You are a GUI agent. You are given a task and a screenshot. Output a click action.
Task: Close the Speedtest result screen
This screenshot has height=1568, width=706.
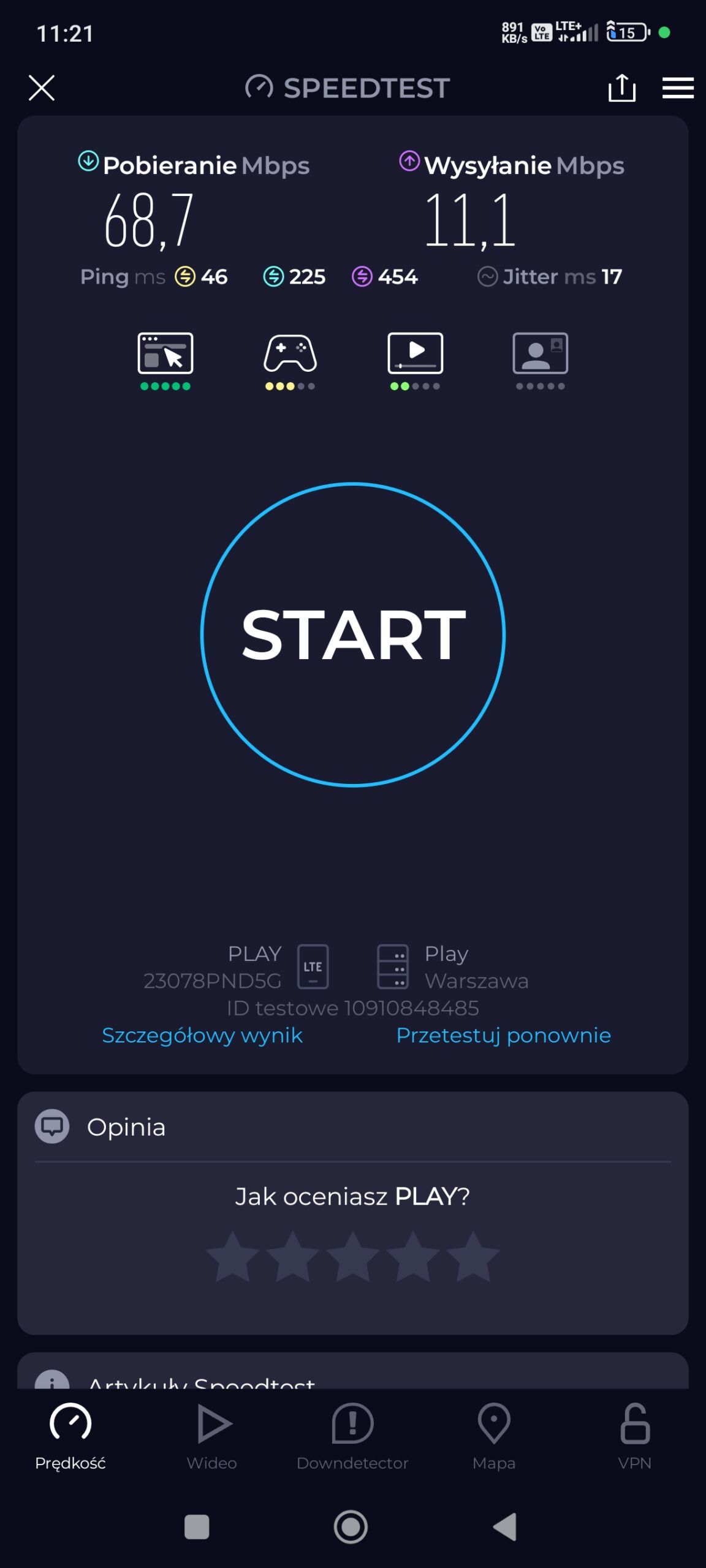tap(42, 88)
